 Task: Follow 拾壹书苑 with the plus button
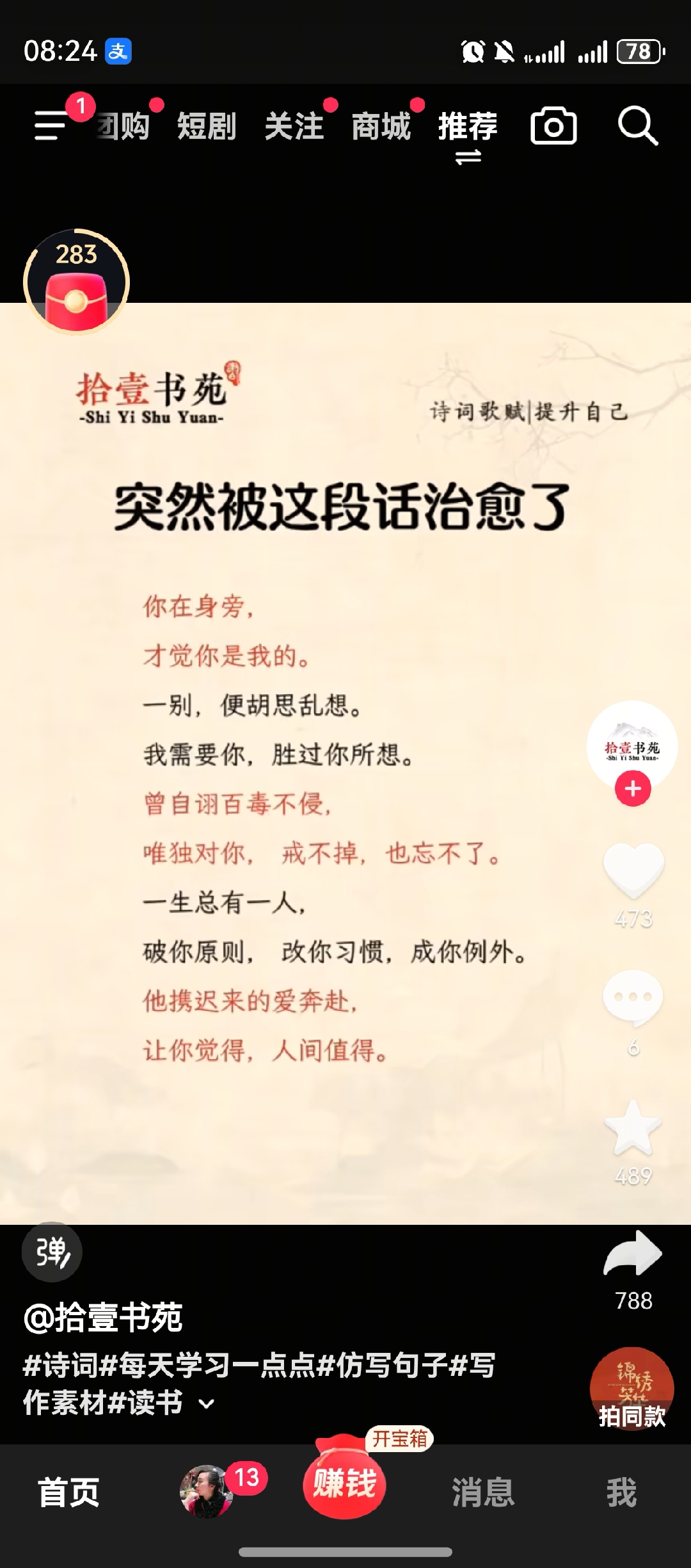click(633, 789)
